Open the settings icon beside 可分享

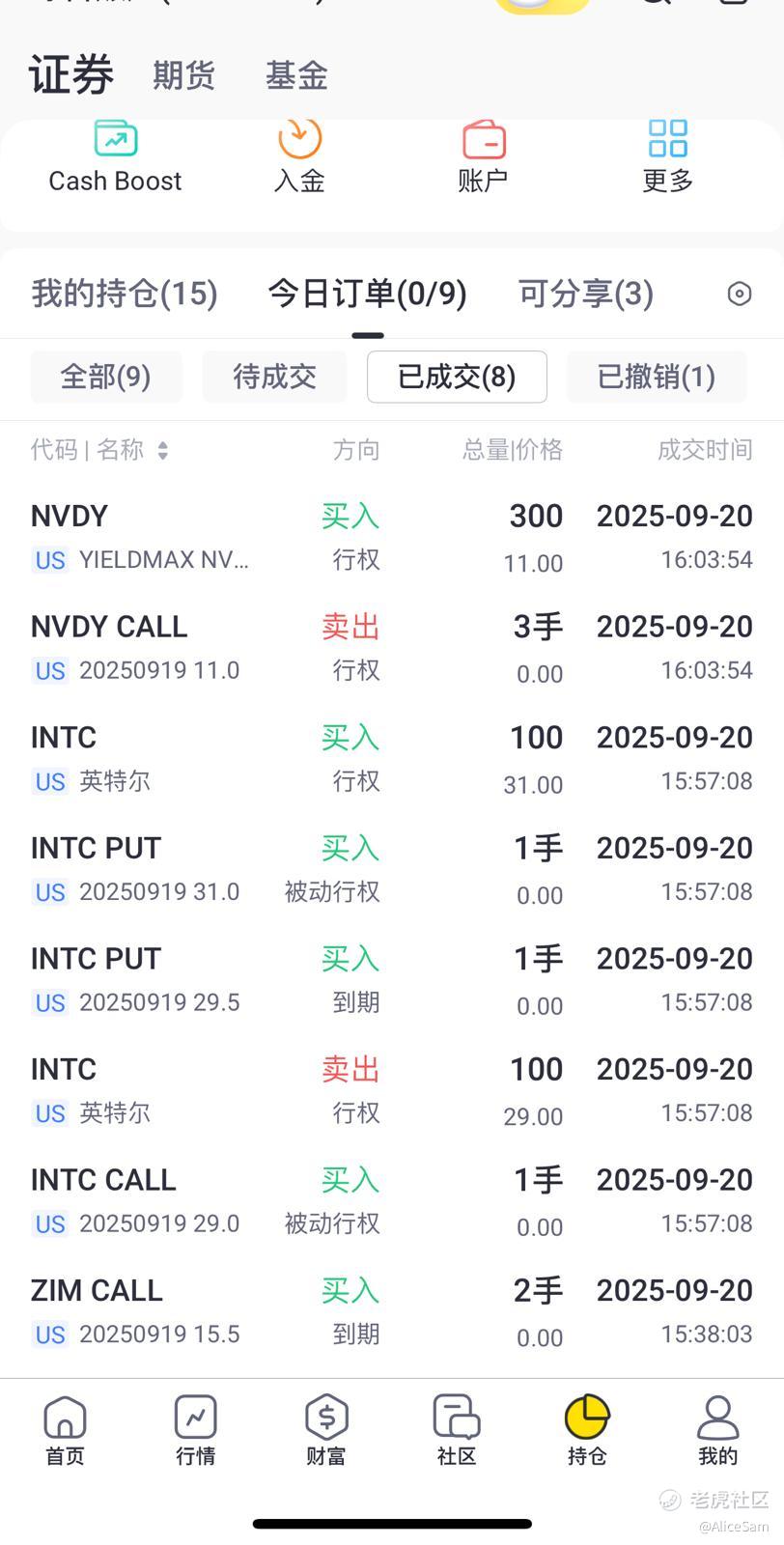[739, 294]
